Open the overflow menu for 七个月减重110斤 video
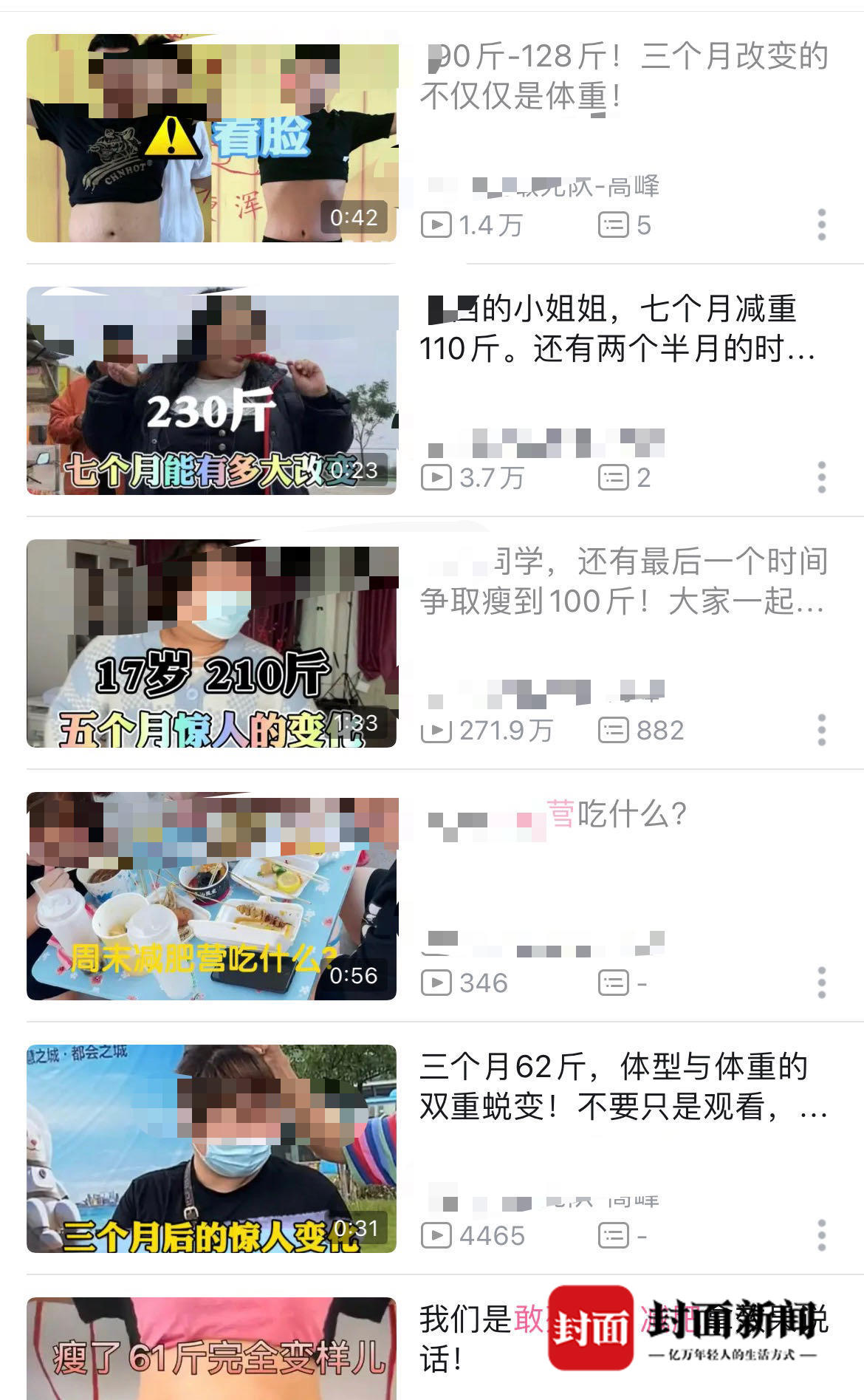 tap(821, 477)
